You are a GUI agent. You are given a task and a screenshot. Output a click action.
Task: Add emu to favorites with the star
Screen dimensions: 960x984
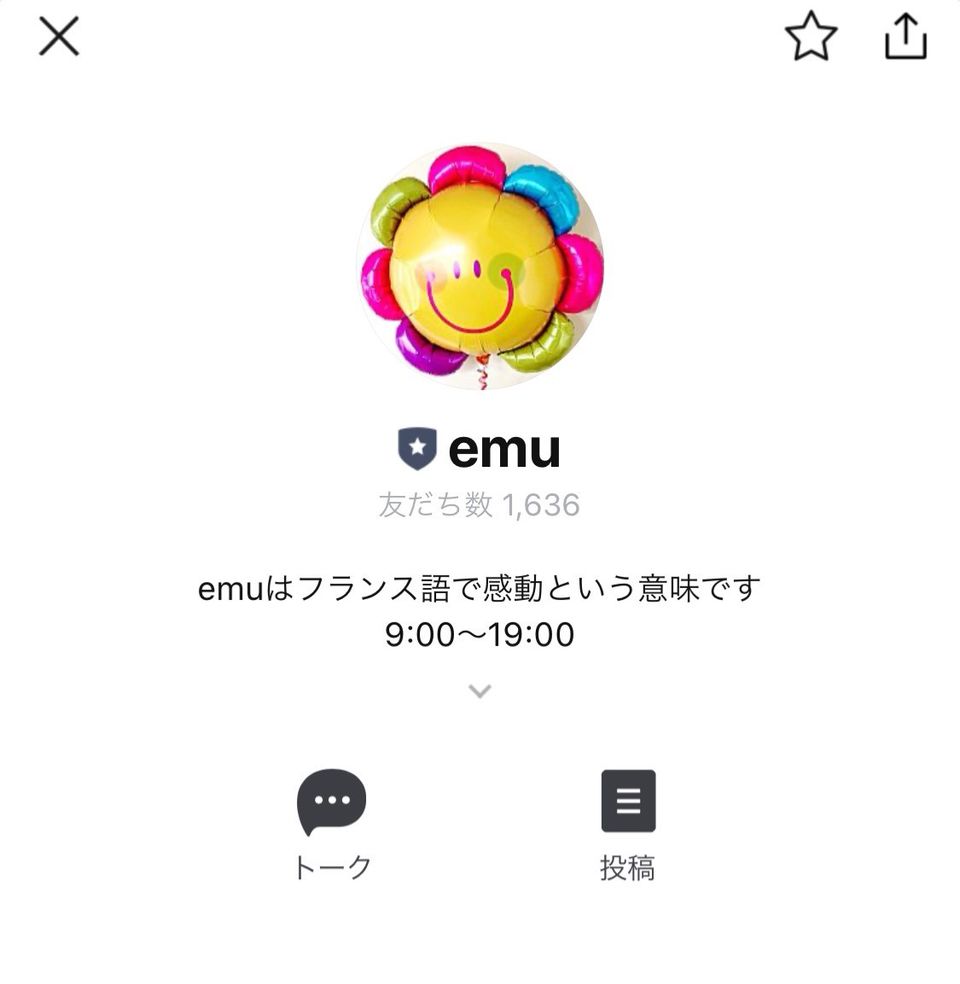point(810,39)
